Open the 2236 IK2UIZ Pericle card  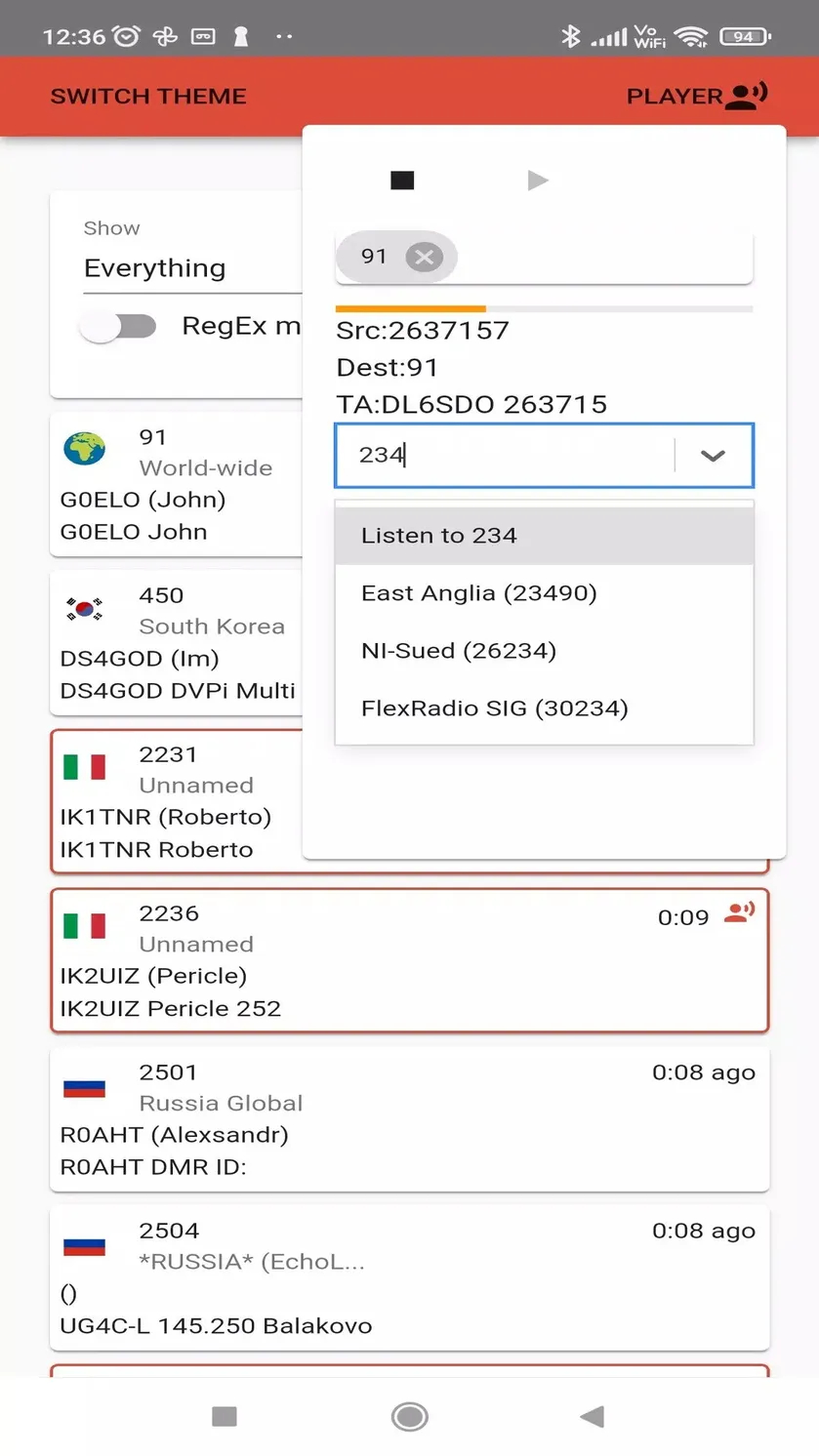tap(410, 960)
